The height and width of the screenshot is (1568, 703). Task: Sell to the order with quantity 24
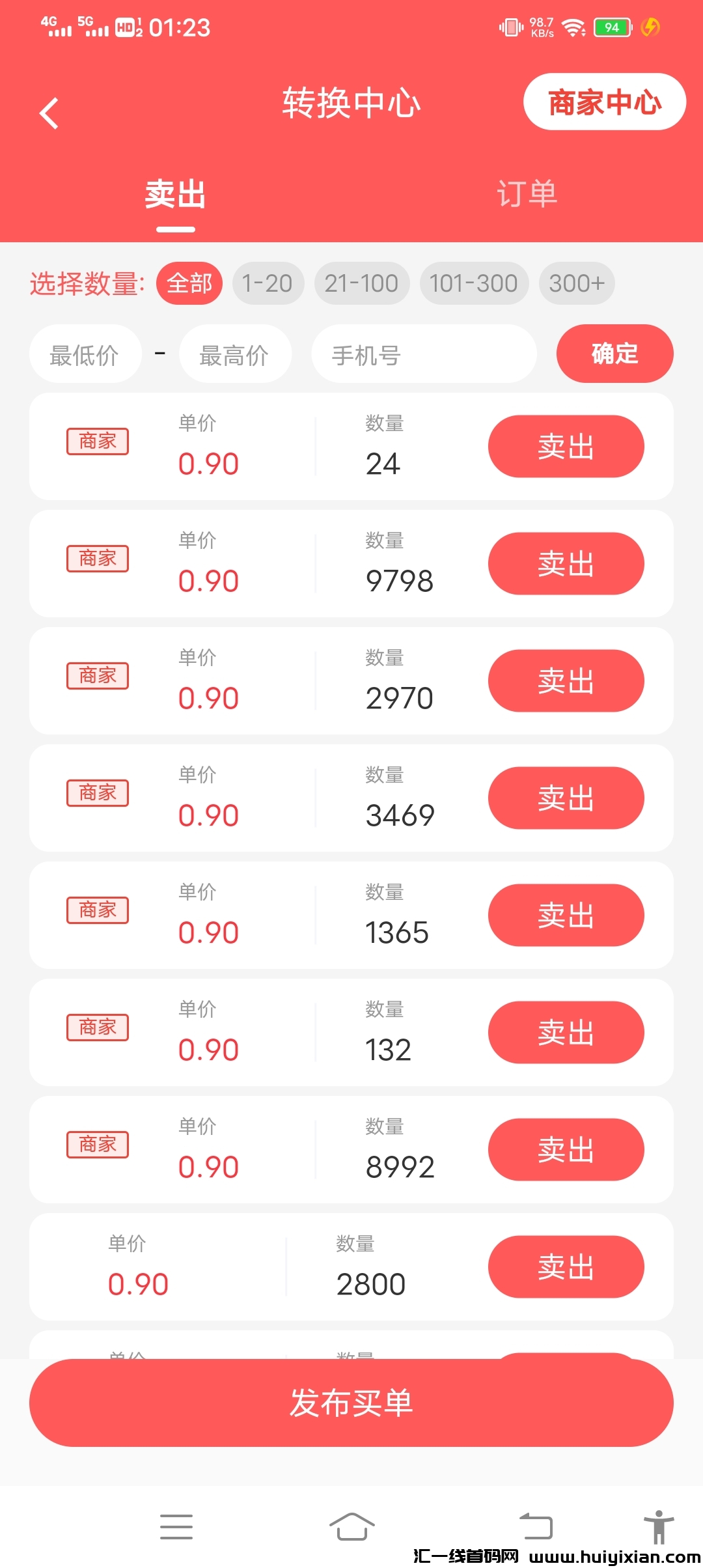point(566,447)
